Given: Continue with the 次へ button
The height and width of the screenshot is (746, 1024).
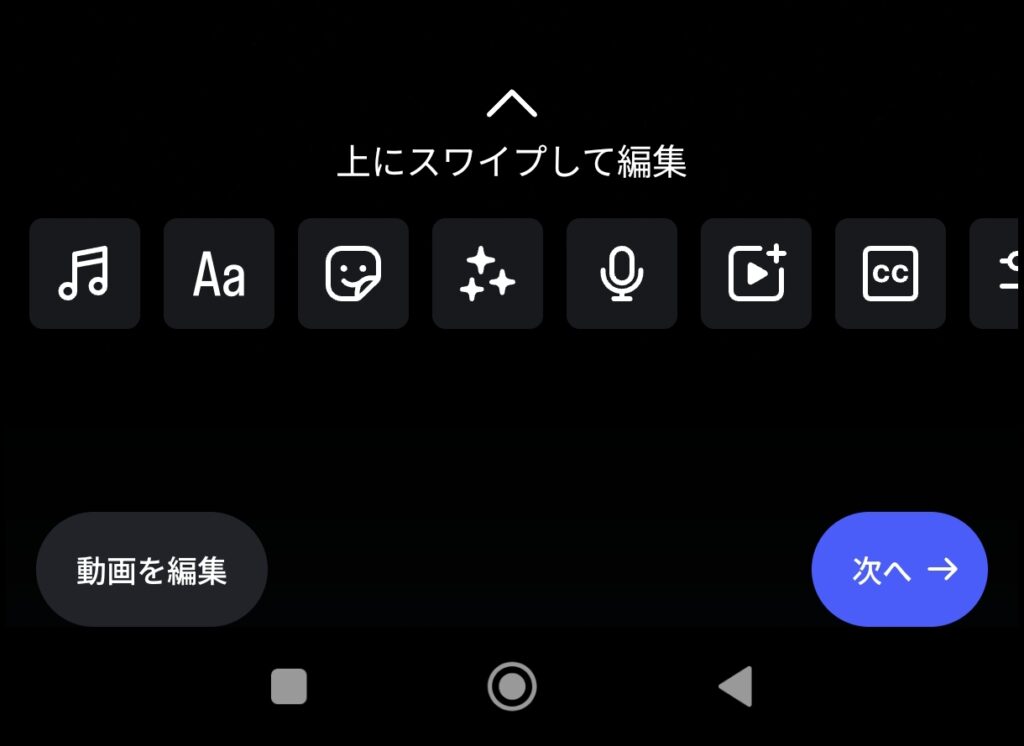Looking at the screenshot, I should click(x=899, y=569).
